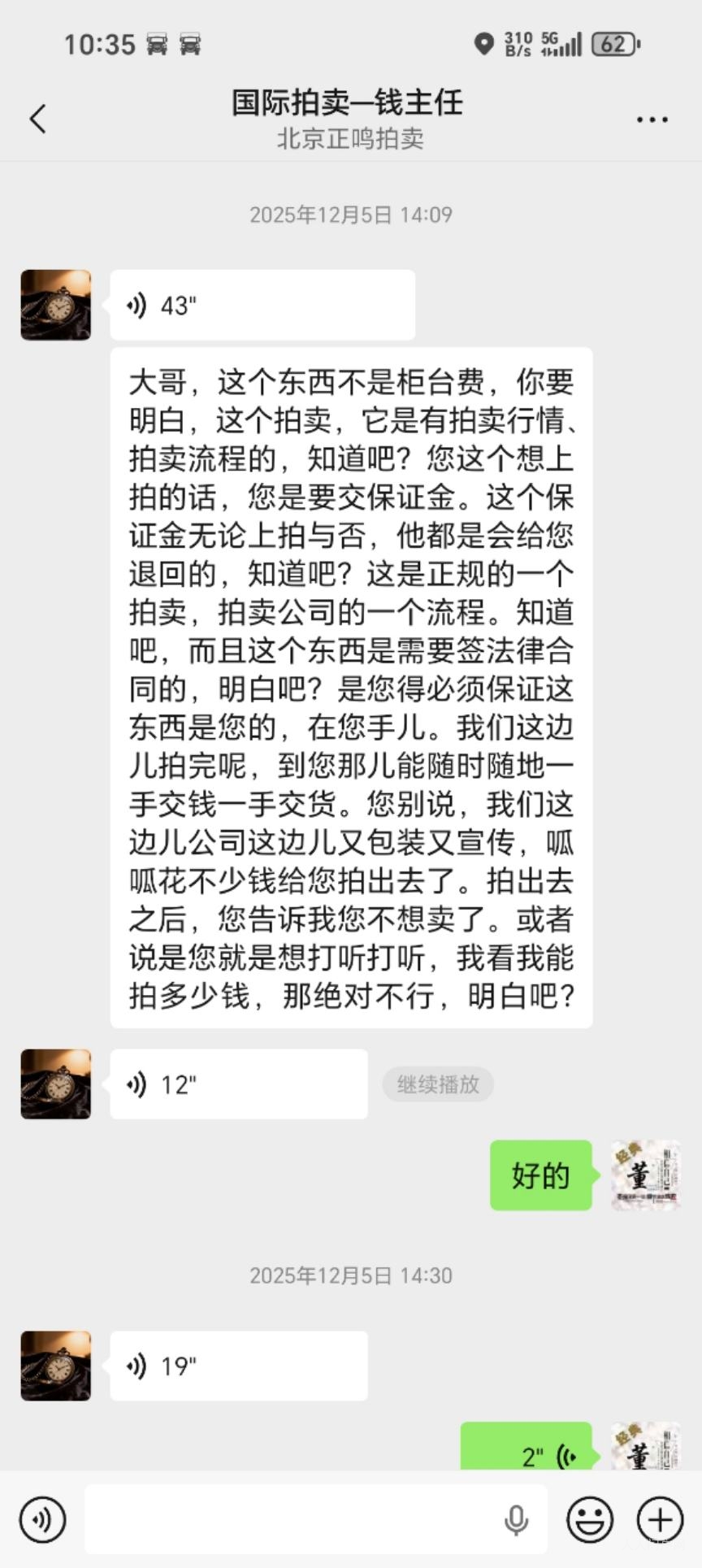The image size is (702, 1568).
Task: Play the 12-second voice message
Action: 238,1084
